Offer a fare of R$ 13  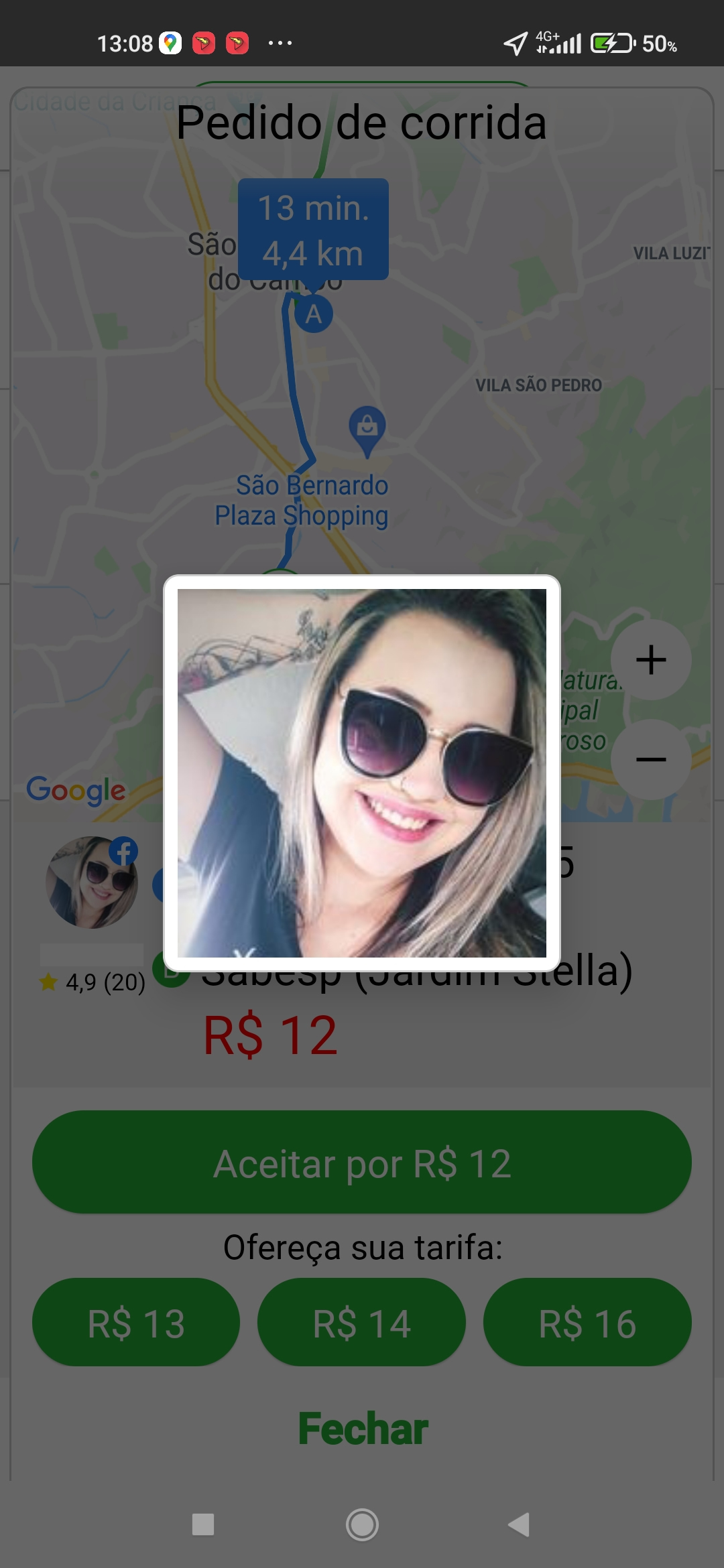pyautogui.click(x=136, y=1323)
